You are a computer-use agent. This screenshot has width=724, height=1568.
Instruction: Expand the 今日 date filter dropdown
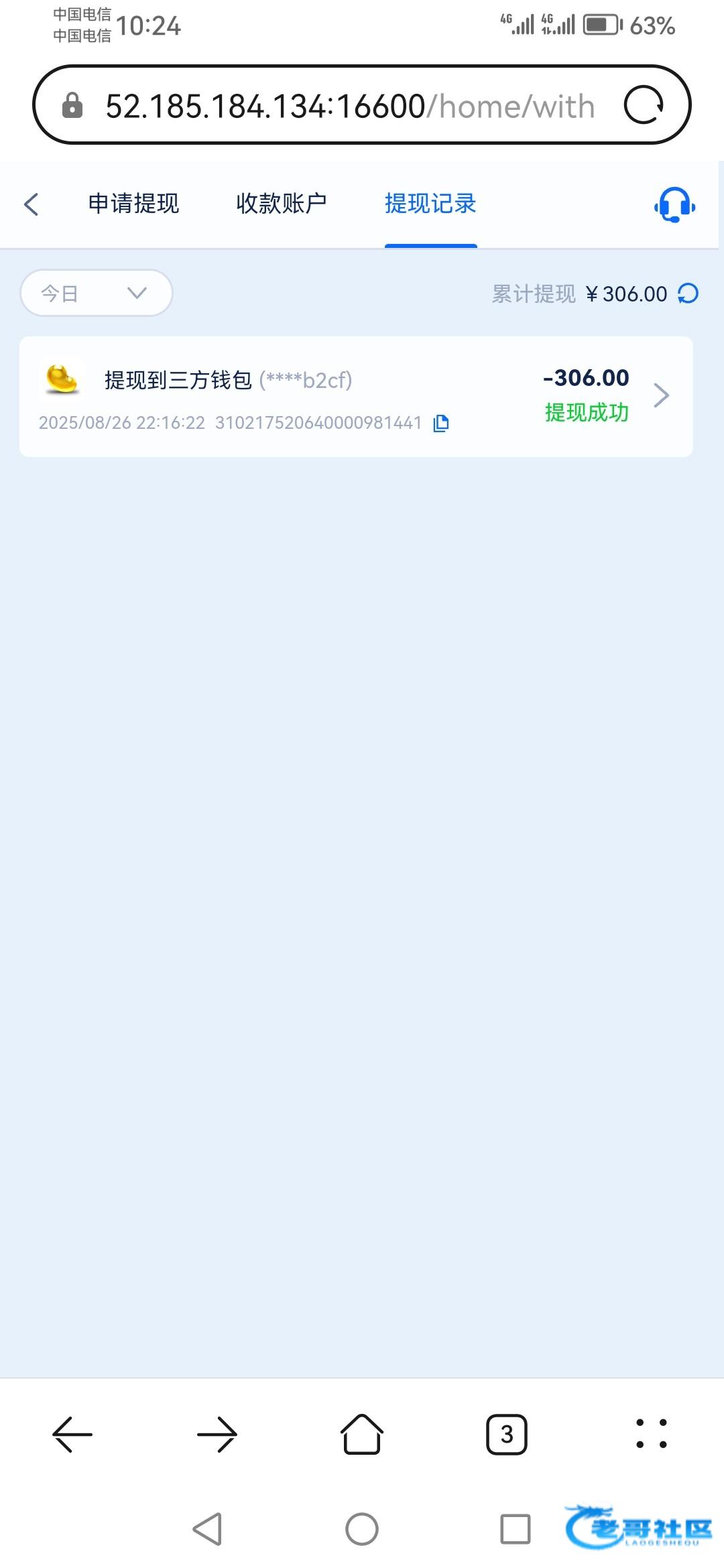pyautogui.click(x=97, y=293)
